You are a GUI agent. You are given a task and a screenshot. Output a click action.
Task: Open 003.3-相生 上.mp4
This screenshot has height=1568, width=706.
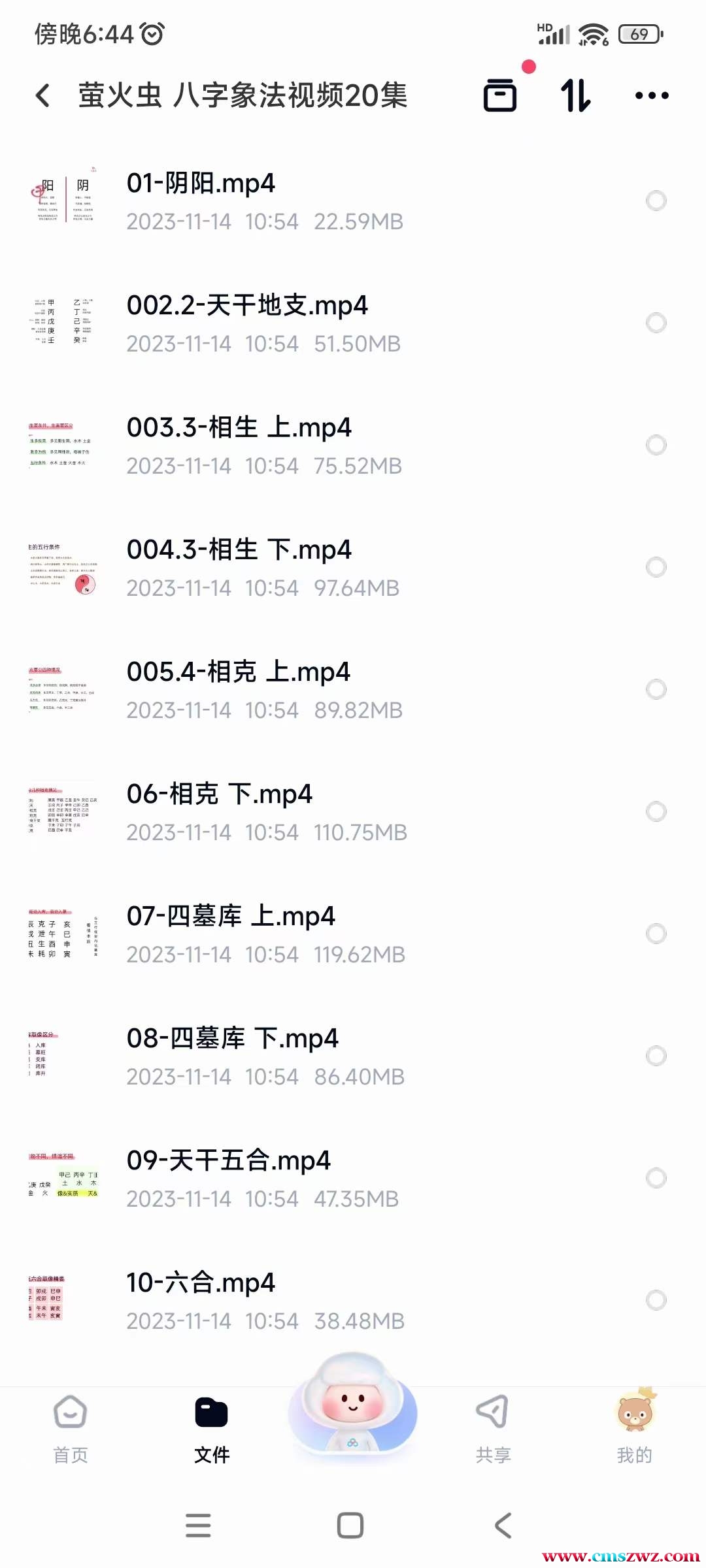click(239, 428)
